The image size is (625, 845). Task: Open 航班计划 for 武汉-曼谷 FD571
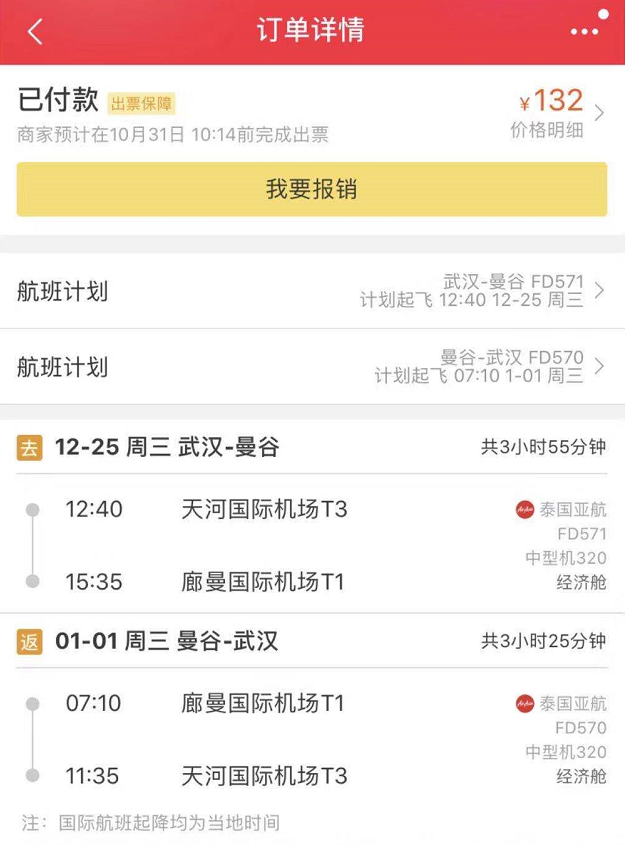pos(312,291)
